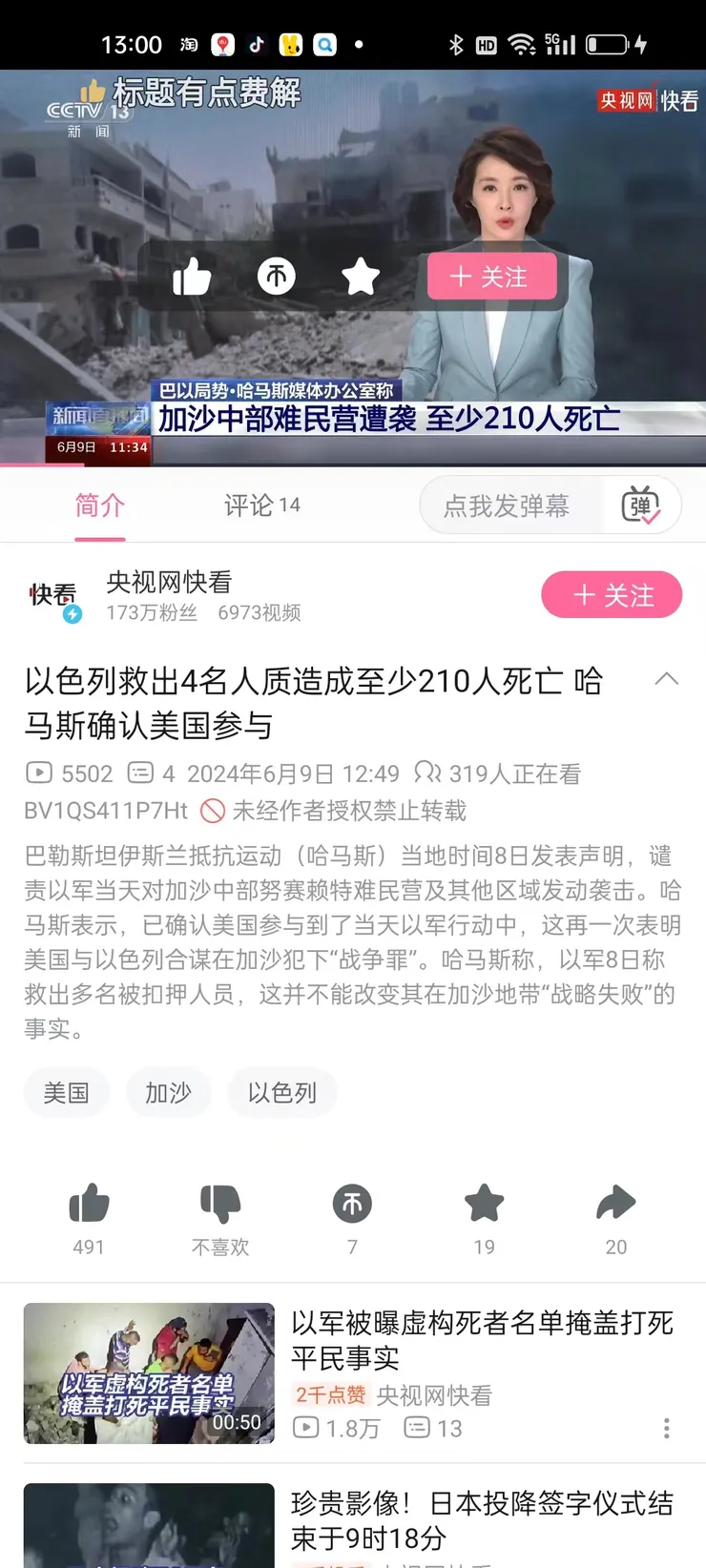Image resolution: width=706 pixels, height=1568 pixels.
Task: Expand the 美国 topic tag
Action: tap(66, 1092)
